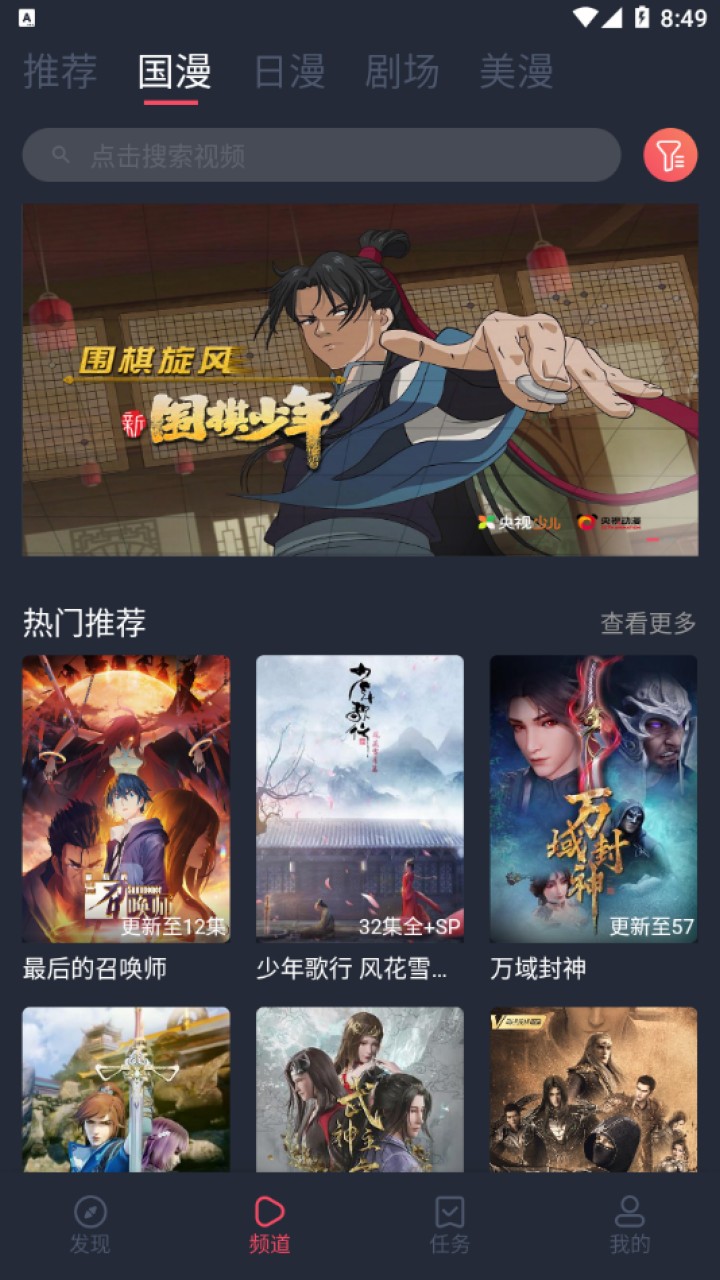Go to the 我的 profile tab
Image resolution: width=720 pixels, height=1280 pixels.
click(629, 1225)
